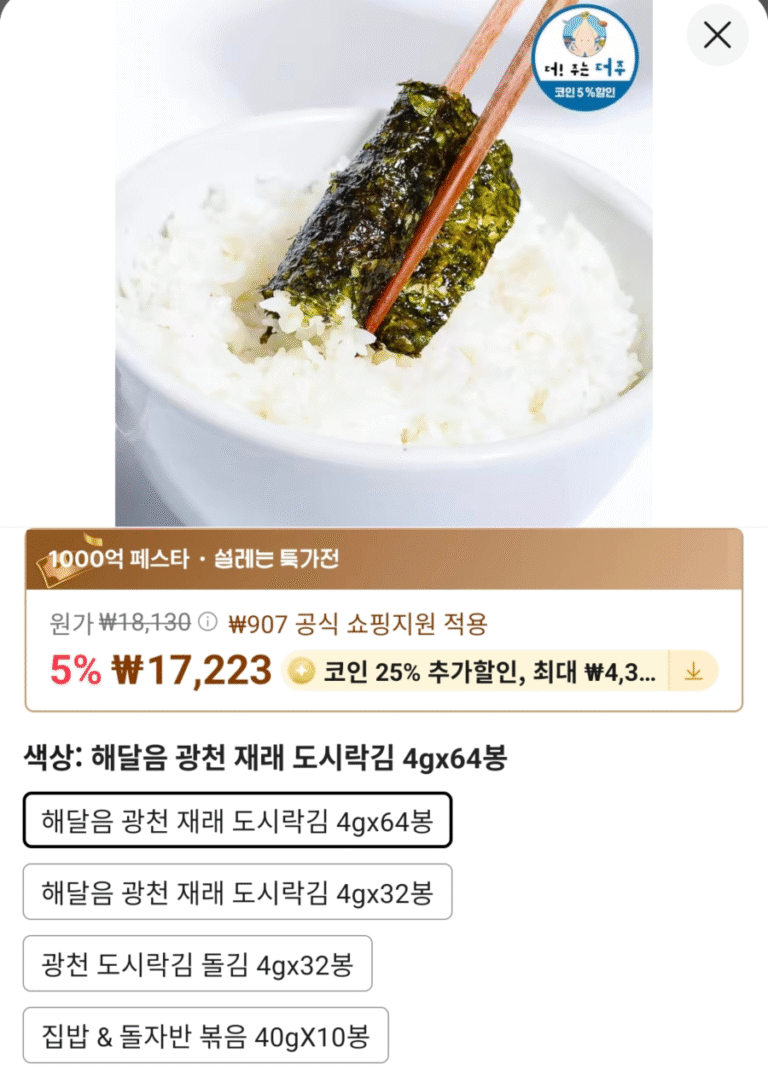Open the price info icon beside 원가
The width and height of the screenshot is (768, 1076).
[208, 623]
